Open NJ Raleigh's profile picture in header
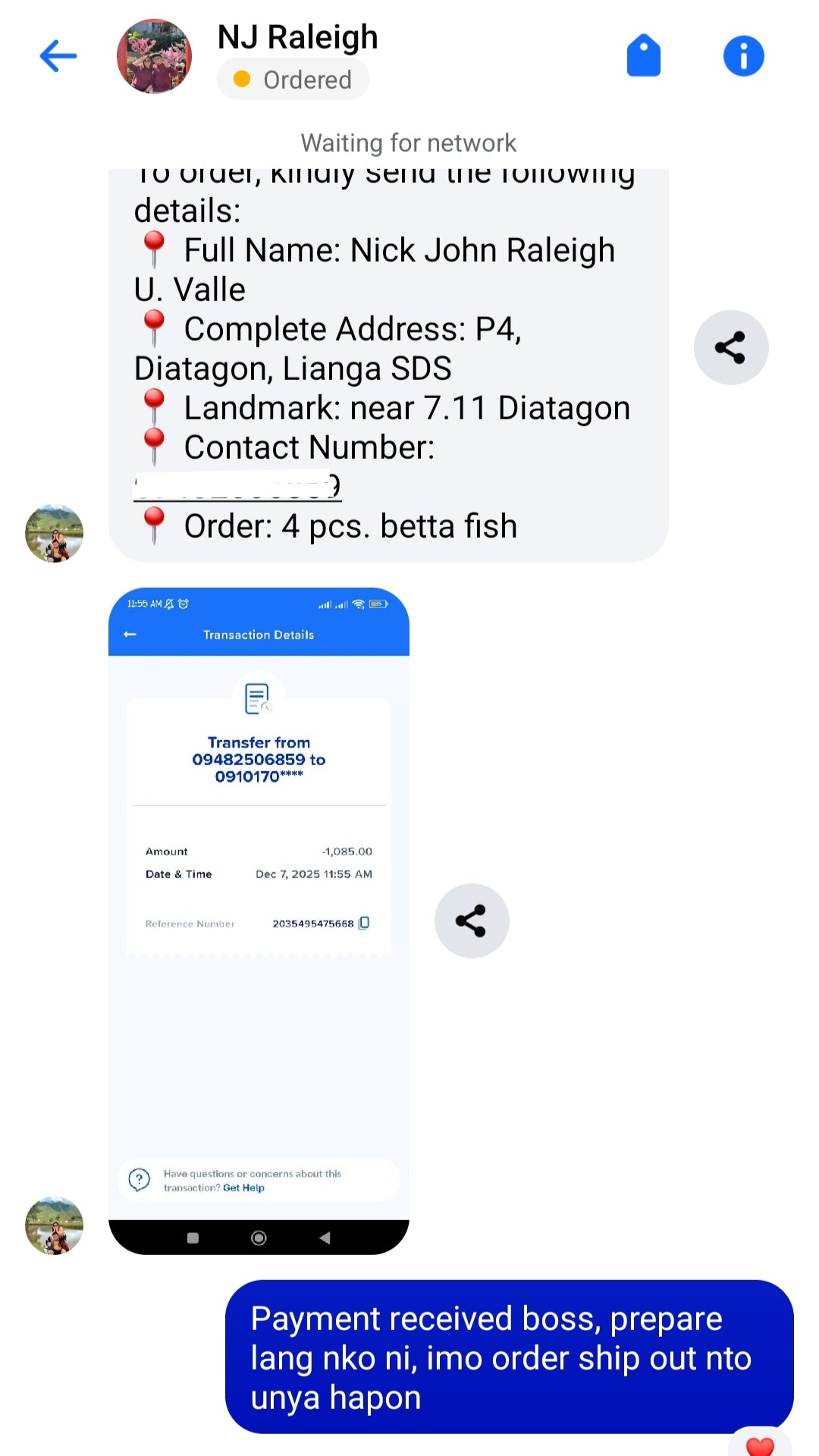Screen dimensions: 819x1456 154,56
